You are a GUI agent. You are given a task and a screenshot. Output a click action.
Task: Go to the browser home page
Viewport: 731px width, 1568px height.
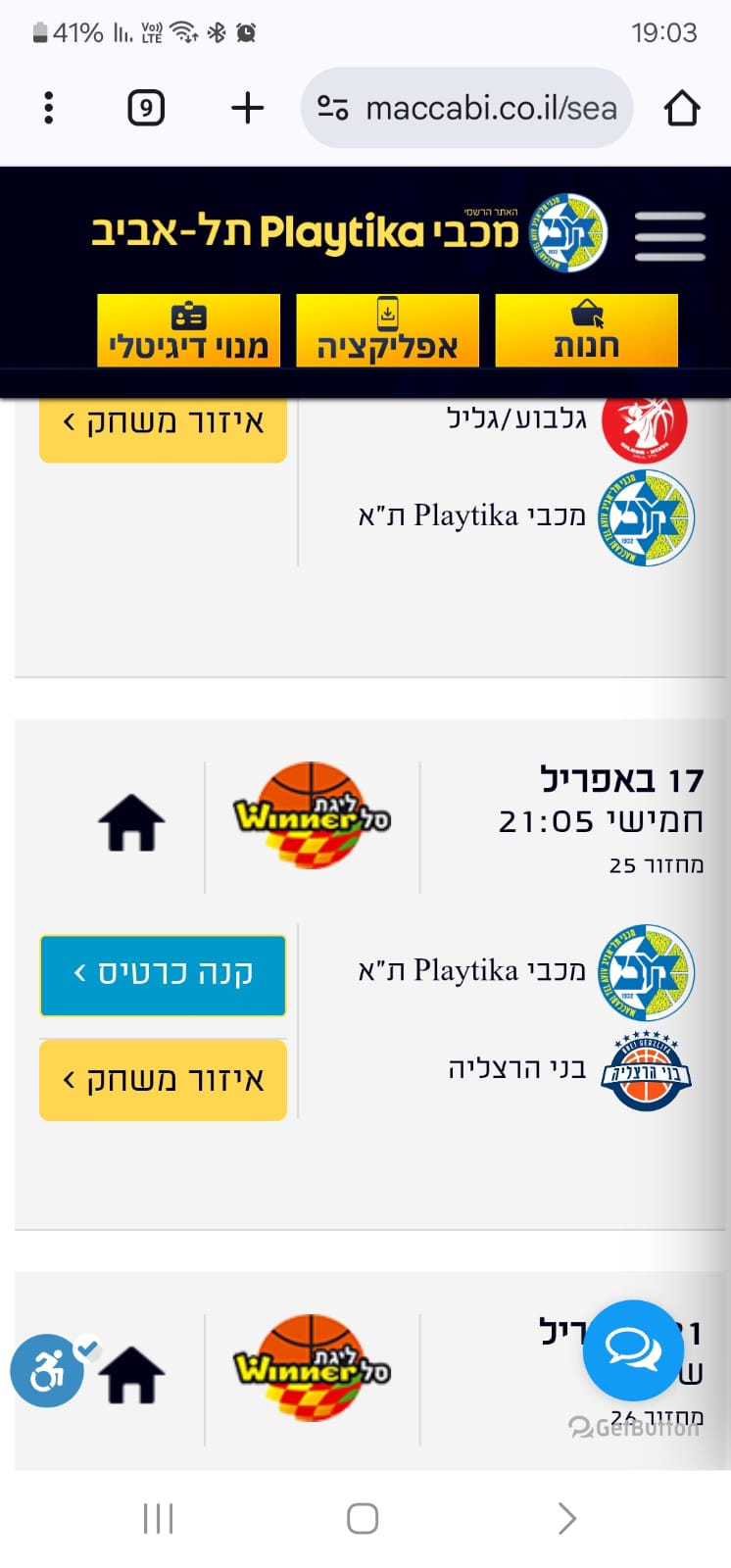(682, 108)
